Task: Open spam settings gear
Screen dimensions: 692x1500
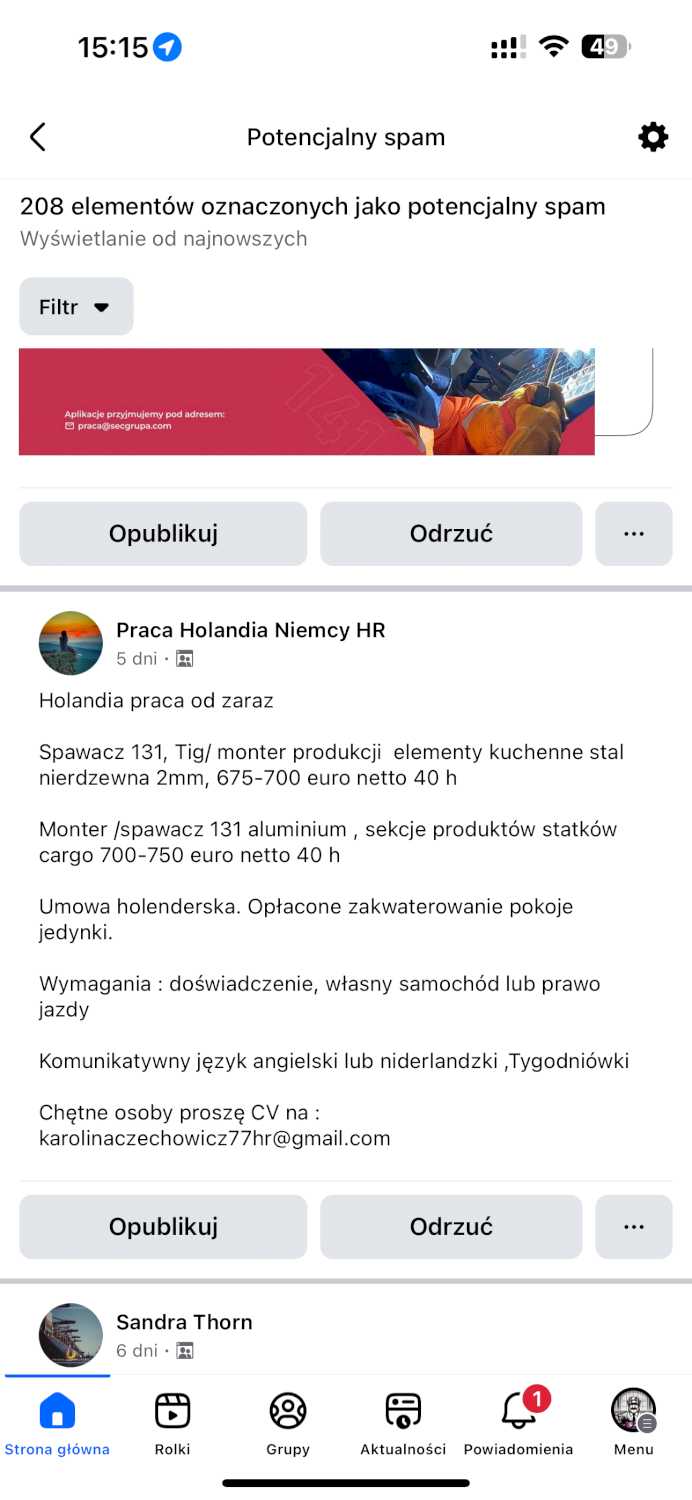Action: point(653,137)
